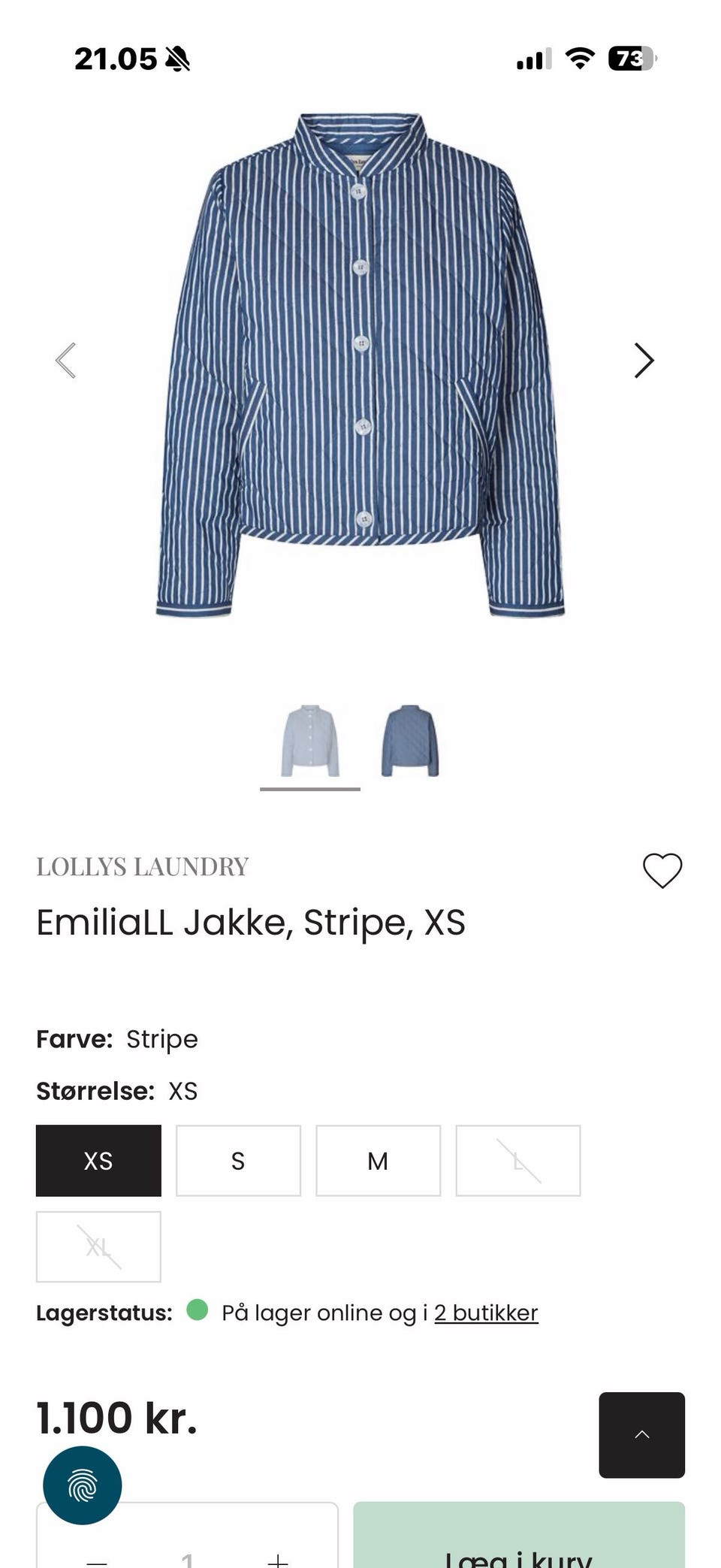Choose size XS
The height and width of the screenshot is (1568, 721).
coord(98,1160)
